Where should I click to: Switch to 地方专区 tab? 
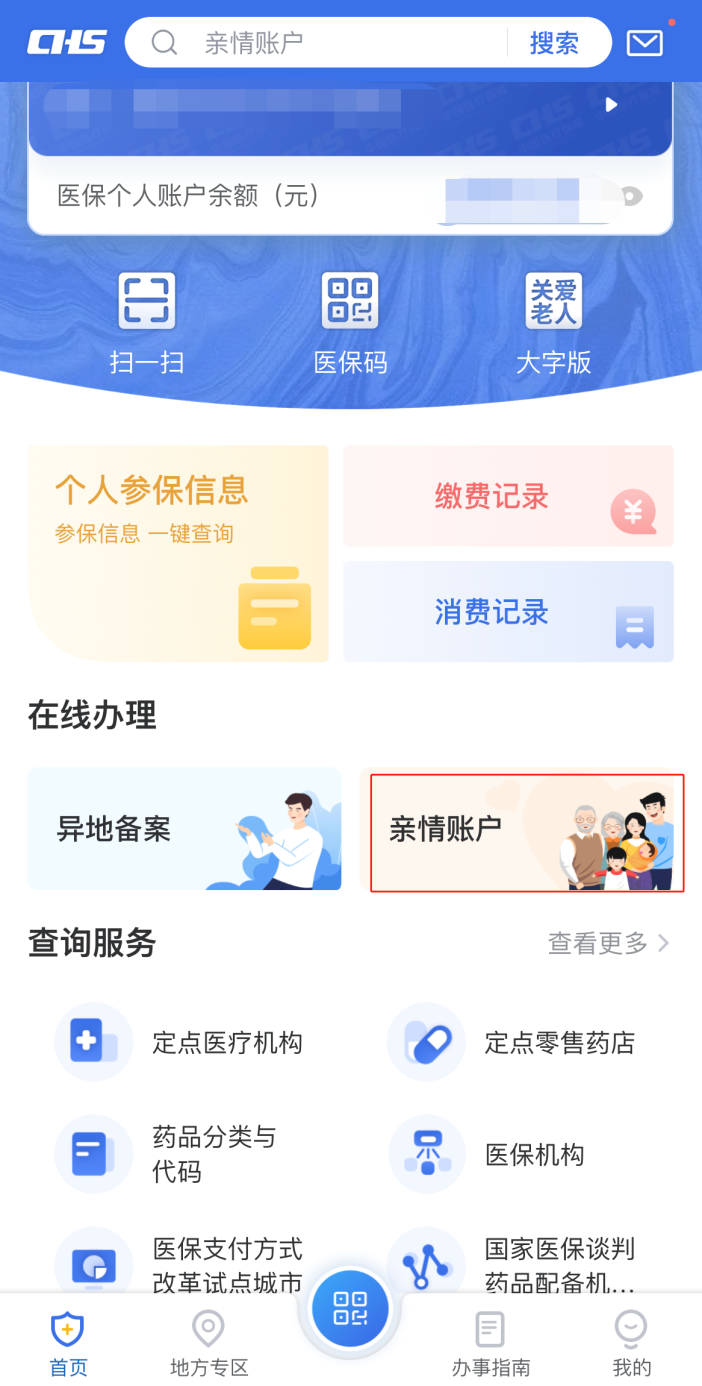point(209,1345)
